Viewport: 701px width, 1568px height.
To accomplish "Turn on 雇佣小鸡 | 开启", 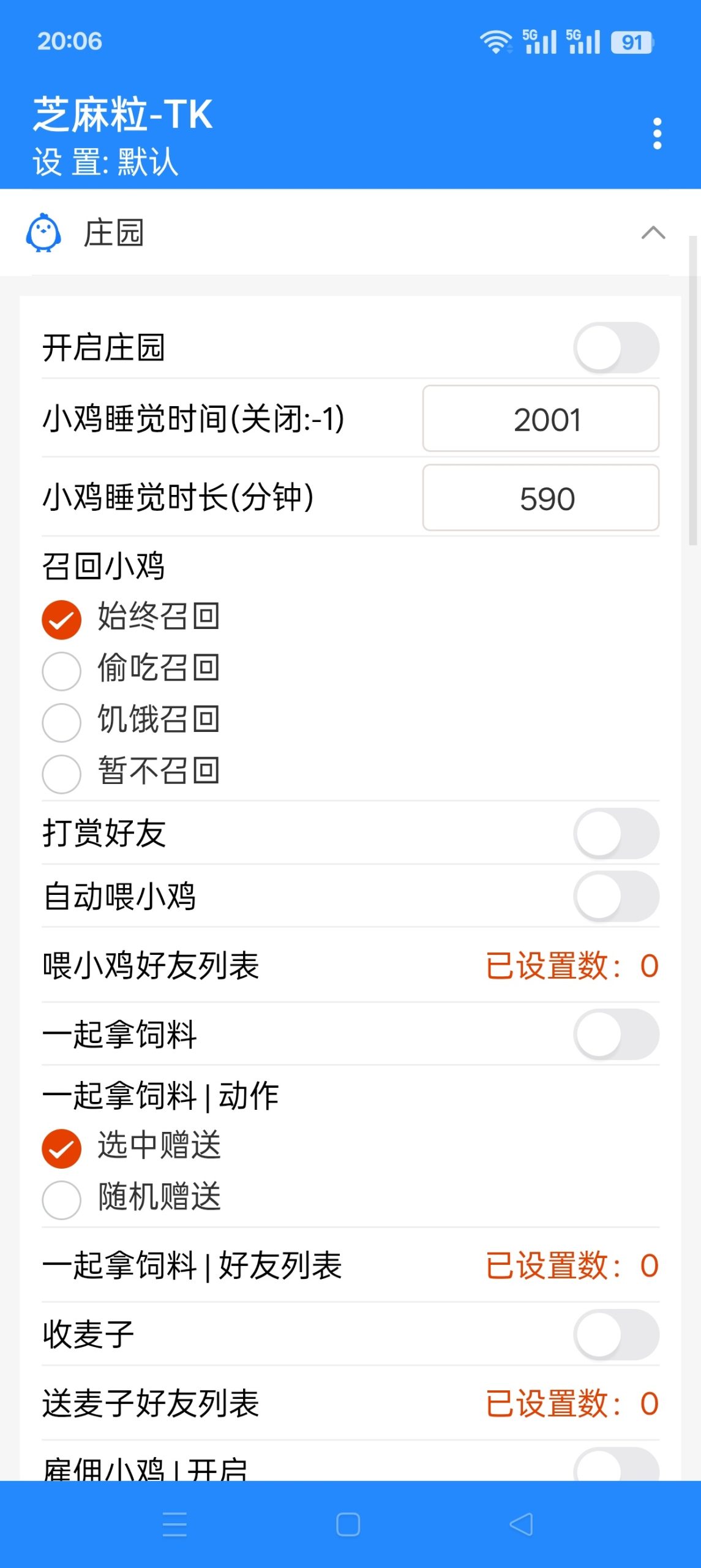I will click(615, 1470).
